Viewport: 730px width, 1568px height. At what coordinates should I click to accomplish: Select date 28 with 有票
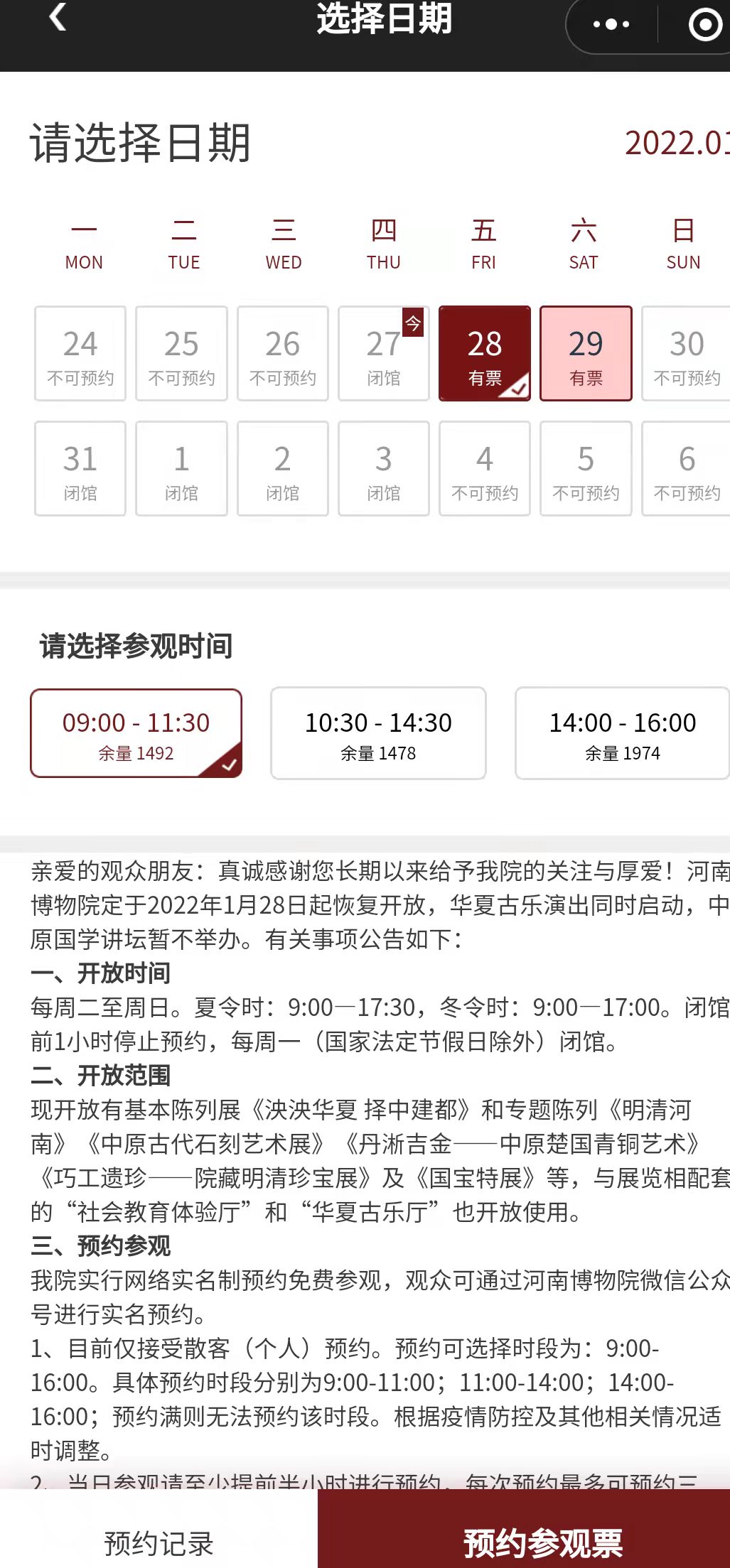tap(485, 353)
